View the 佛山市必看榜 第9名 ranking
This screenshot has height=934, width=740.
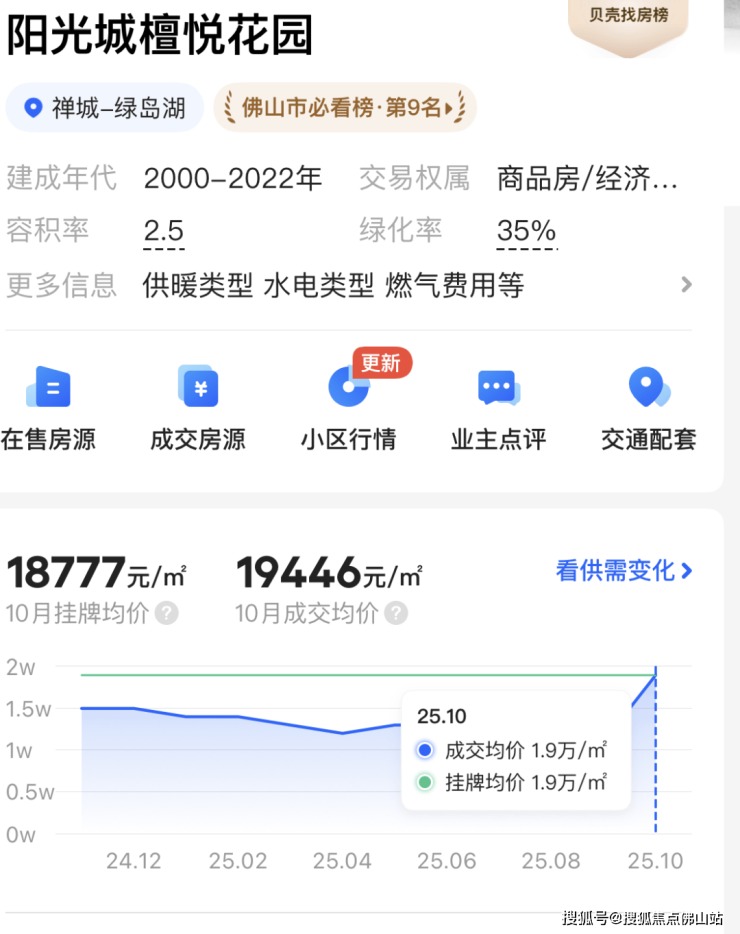point(345,108)
